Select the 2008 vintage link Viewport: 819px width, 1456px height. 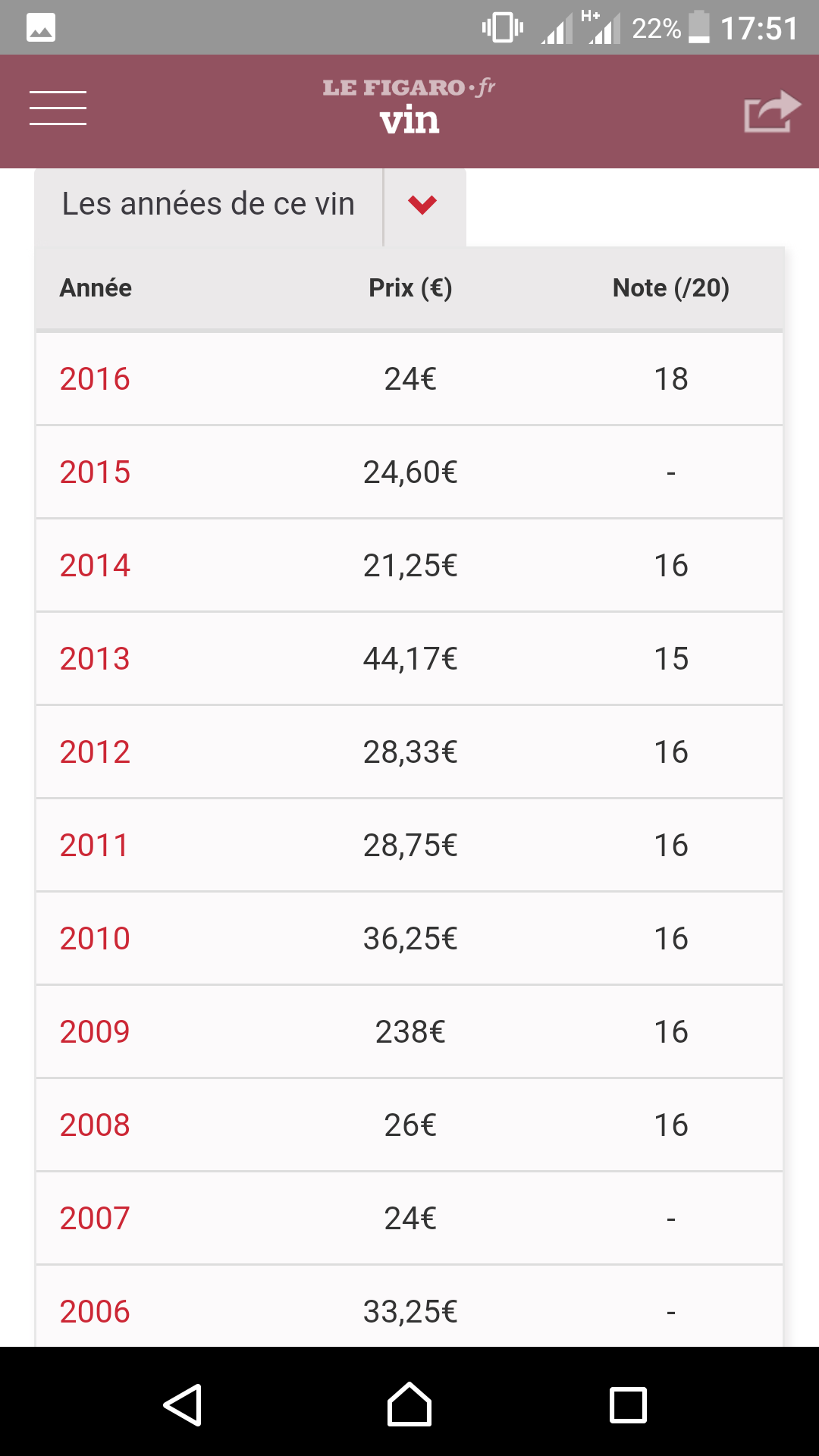click(x=95, y=1125)
